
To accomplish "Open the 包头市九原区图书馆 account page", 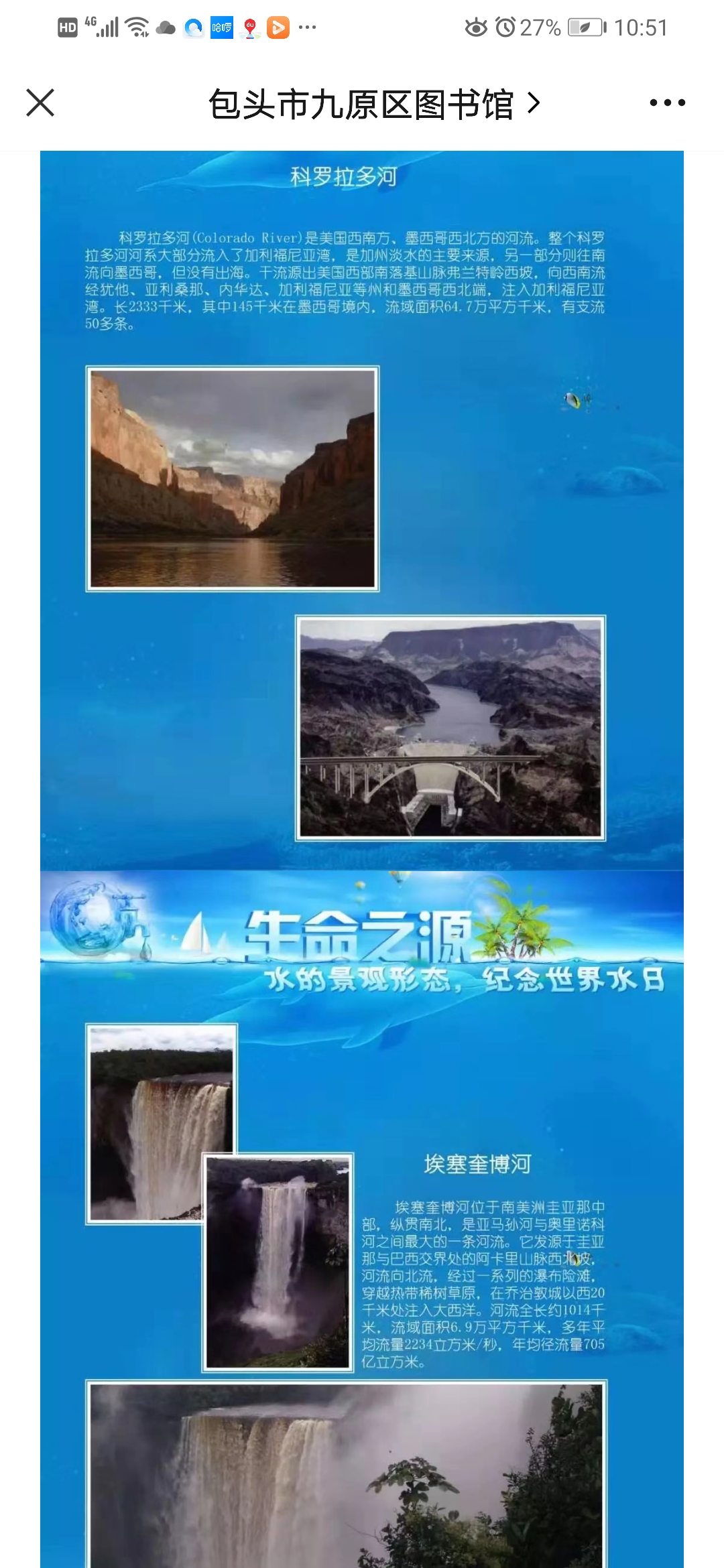I will 373,104.
